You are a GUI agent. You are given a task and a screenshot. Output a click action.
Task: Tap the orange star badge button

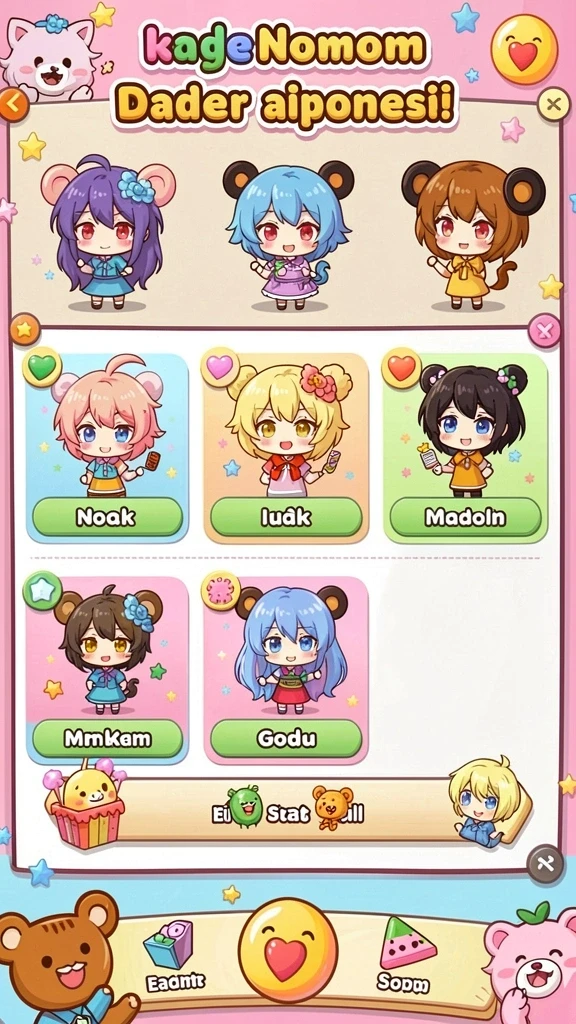(x=25, y=329)
